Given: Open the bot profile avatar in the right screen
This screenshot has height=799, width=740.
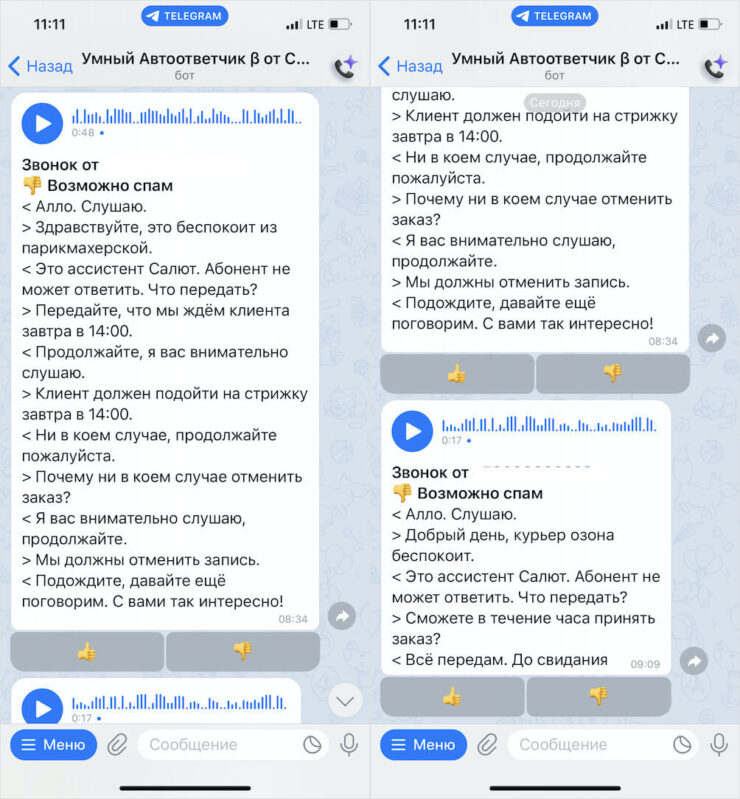Looking at the screenshot, I should click(x=715, y=66).
